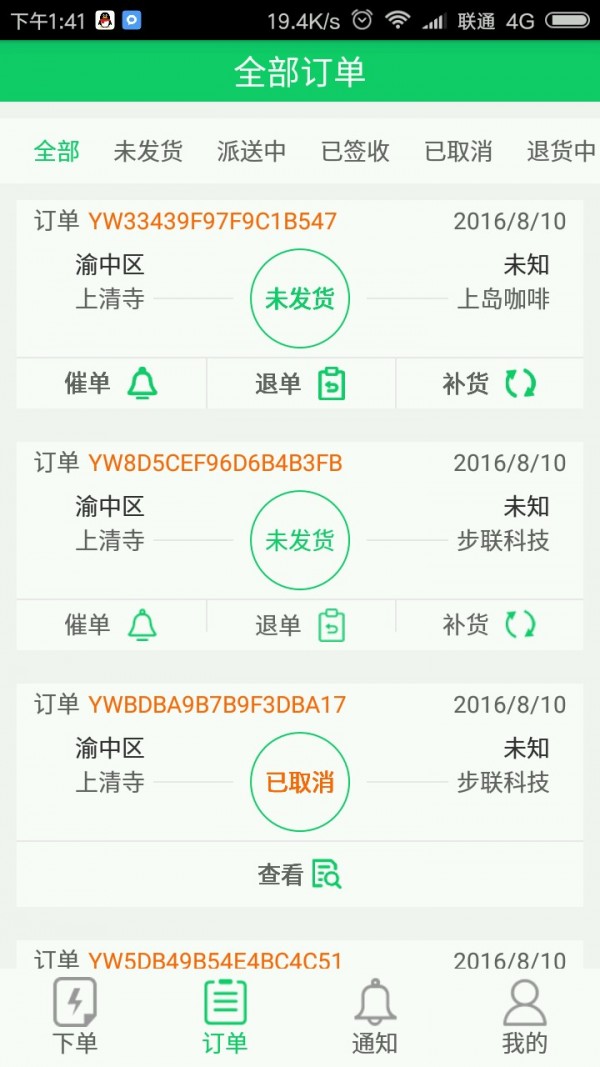The height and width of the screenshot is (1067, 600).
Task: Tap 查看 on the cancelled order
Action: coord(300,874)
